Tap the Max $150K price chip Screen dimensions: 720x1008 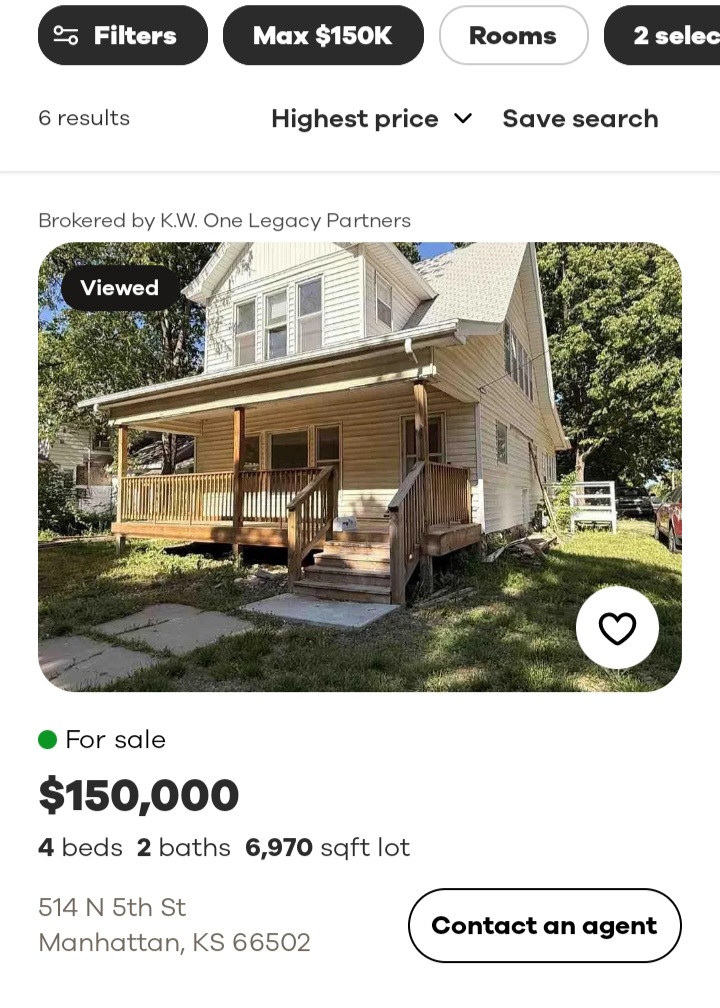pyautogui.click(x=323, y=35)
